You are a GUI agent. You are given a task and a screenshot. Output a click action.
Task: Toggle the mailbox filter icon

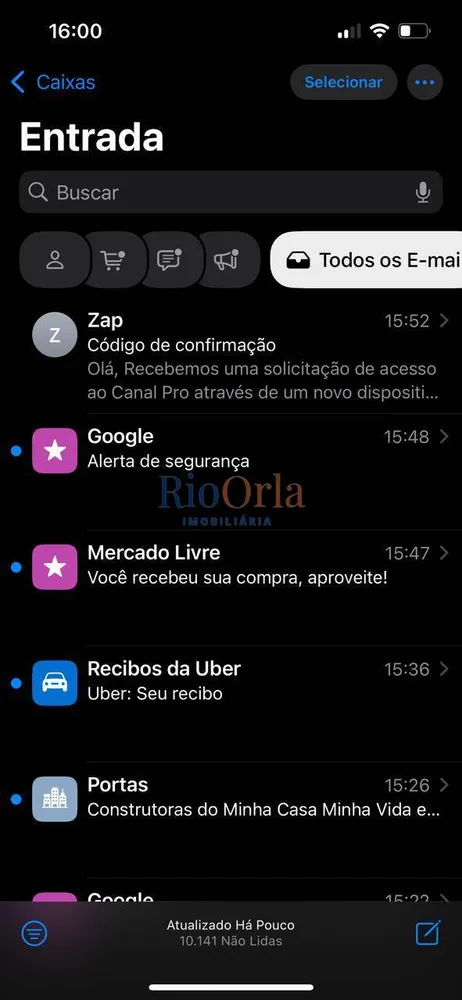click(34, 934)
